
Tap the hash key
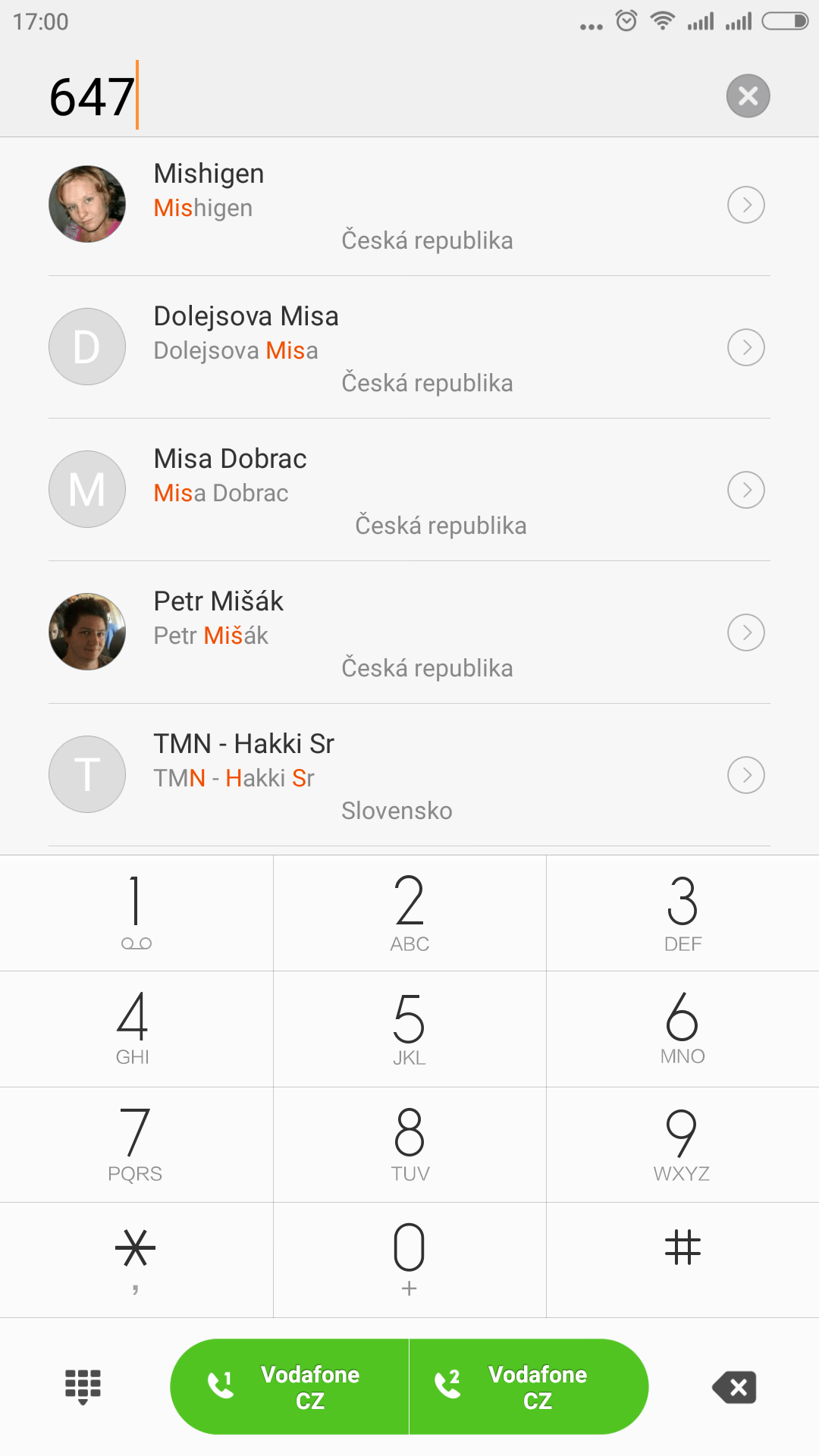click(x=682, y=1260)
